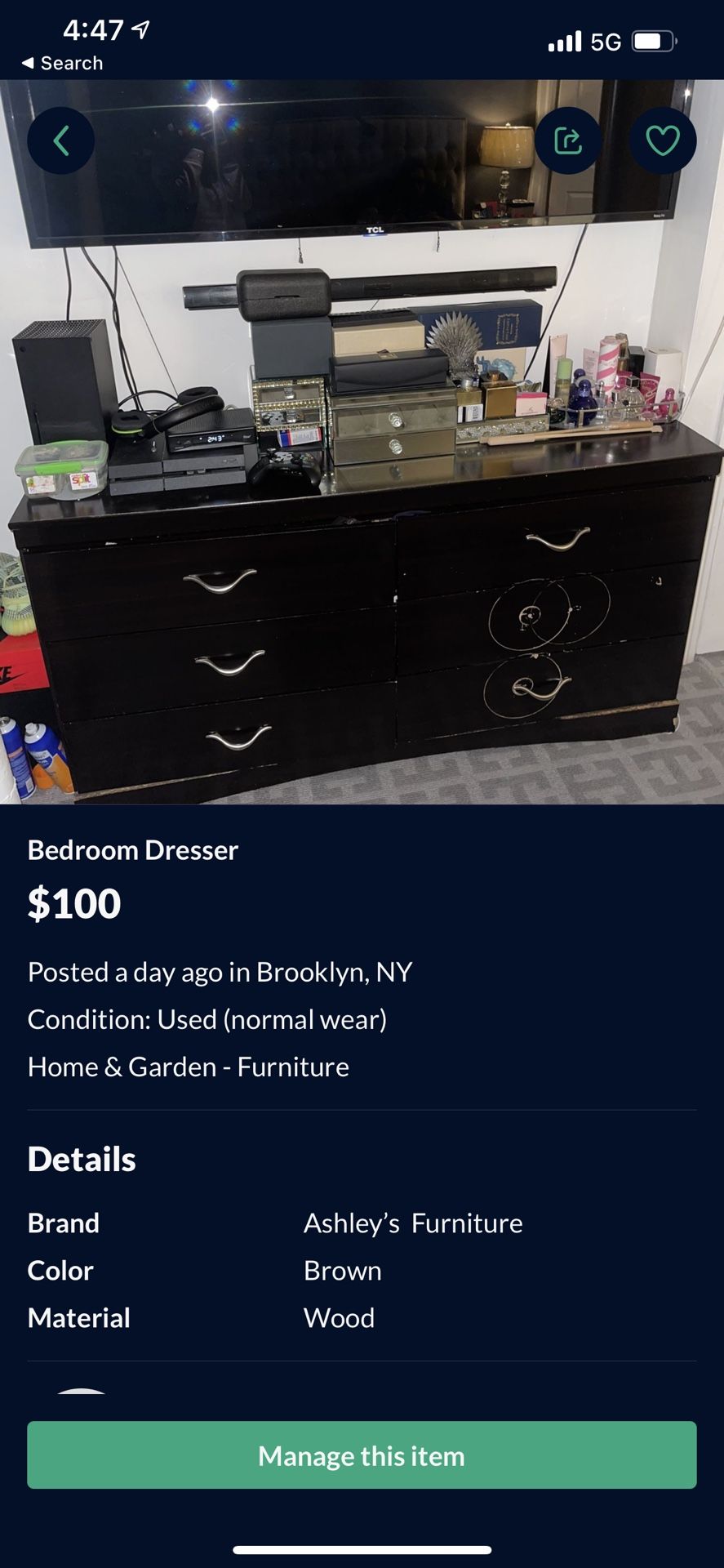The height and width of the screenshot is (1568, 724).
Task: Open the dresser photo full screen
Action: [362, 490]
